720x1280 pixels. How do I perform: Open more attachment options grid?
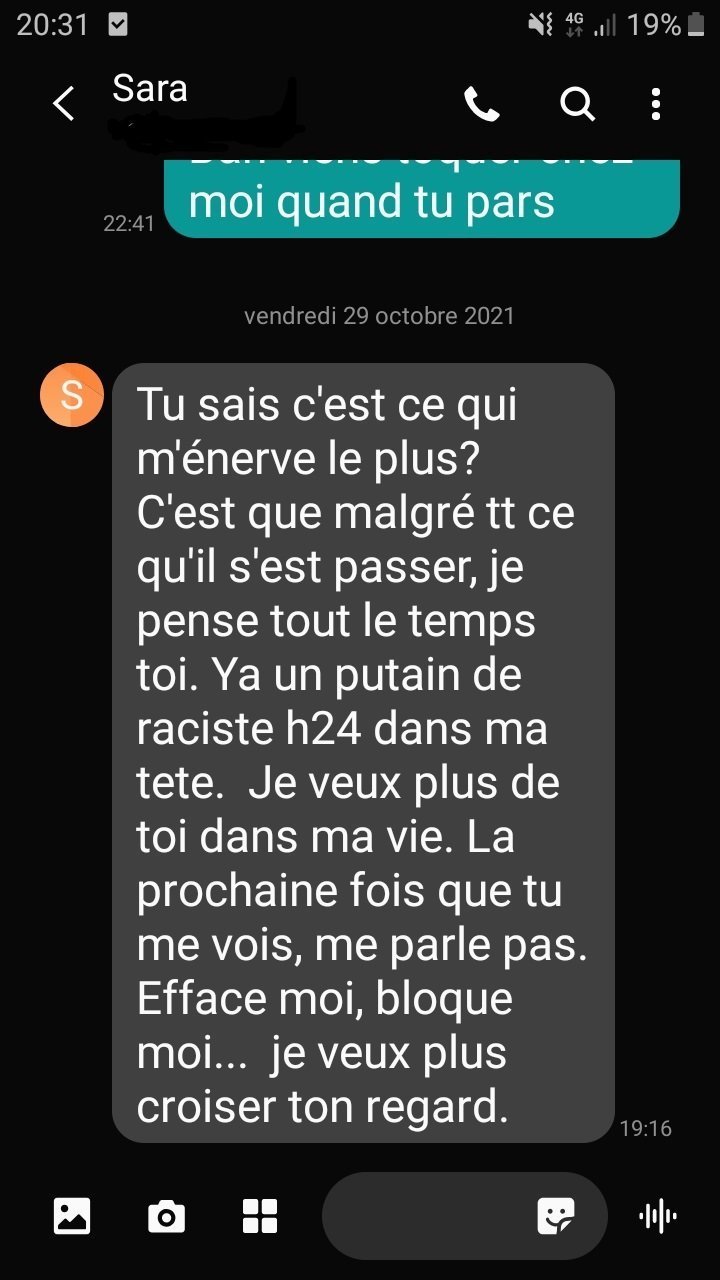coord(260,1216)
